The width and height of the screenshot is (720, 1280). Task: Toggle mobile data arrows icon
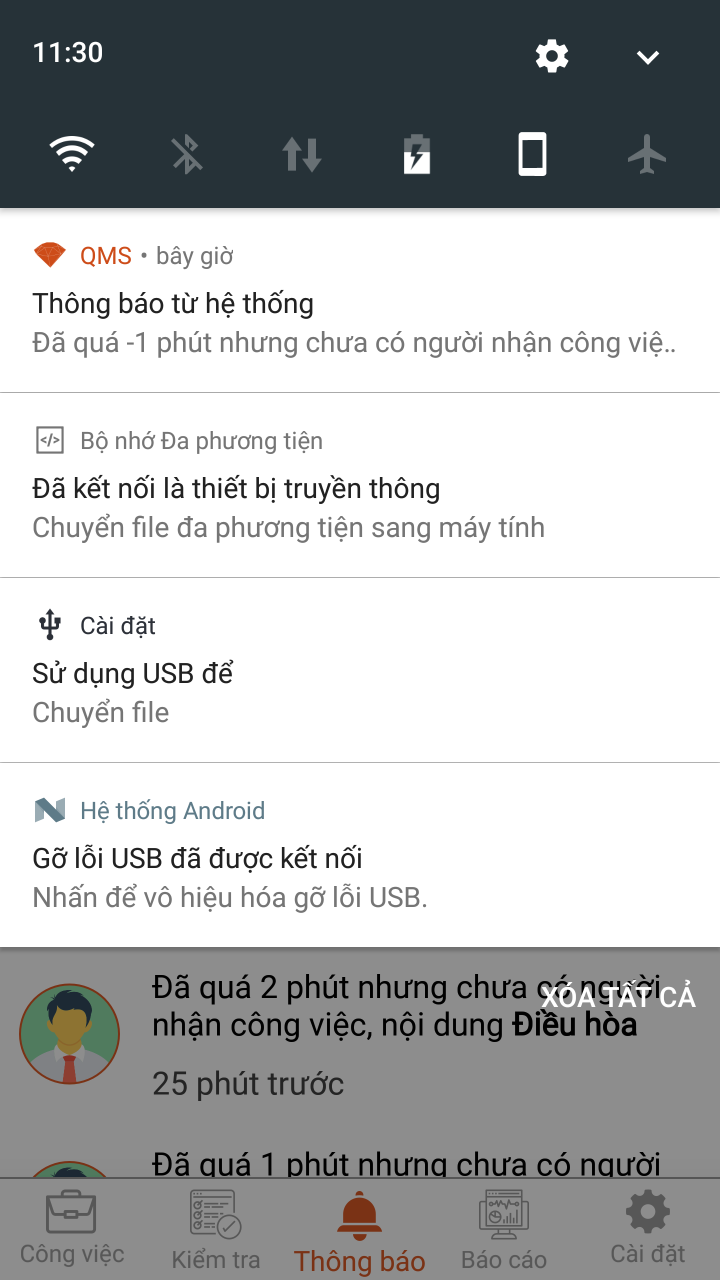click(x=301, y=155)
